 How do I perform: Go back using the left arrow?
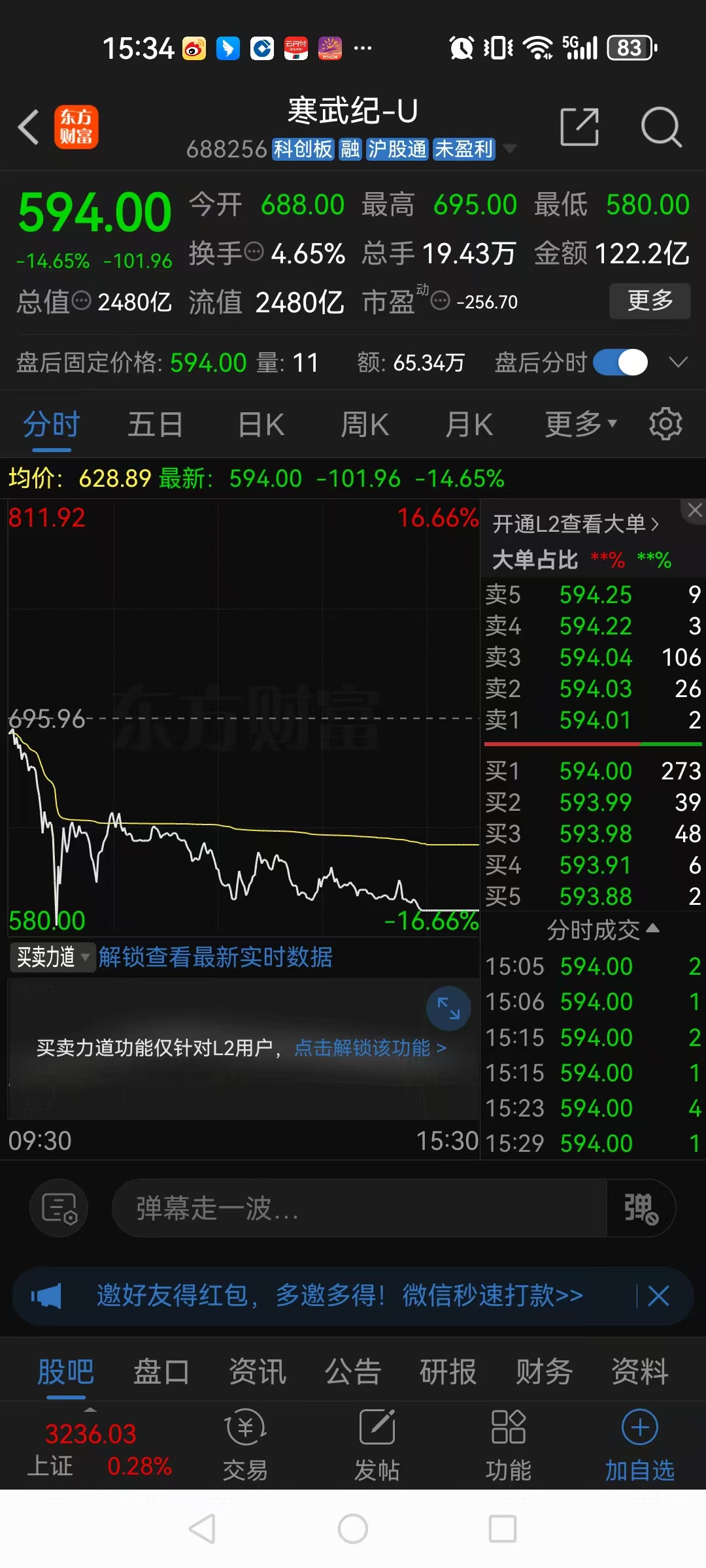point(28,127)
